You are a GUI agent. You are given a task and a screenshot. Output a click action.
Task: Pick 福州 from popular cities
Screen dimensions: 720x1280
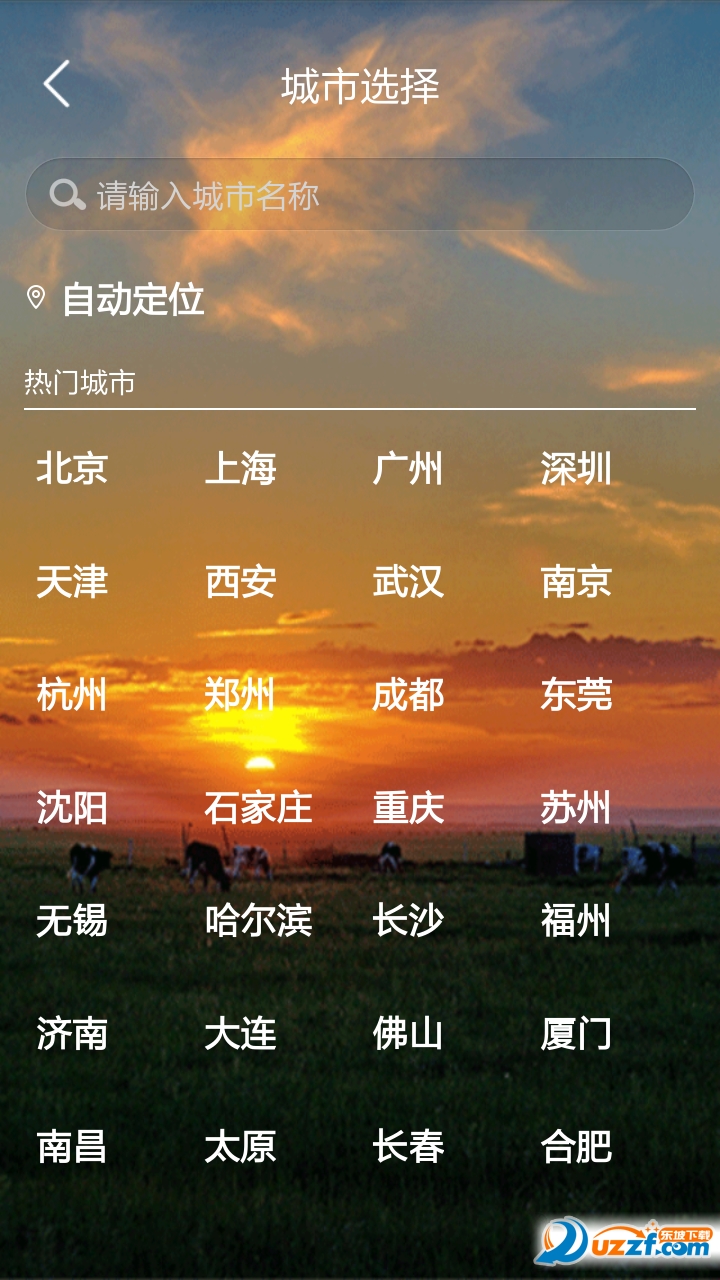[576, 920]
